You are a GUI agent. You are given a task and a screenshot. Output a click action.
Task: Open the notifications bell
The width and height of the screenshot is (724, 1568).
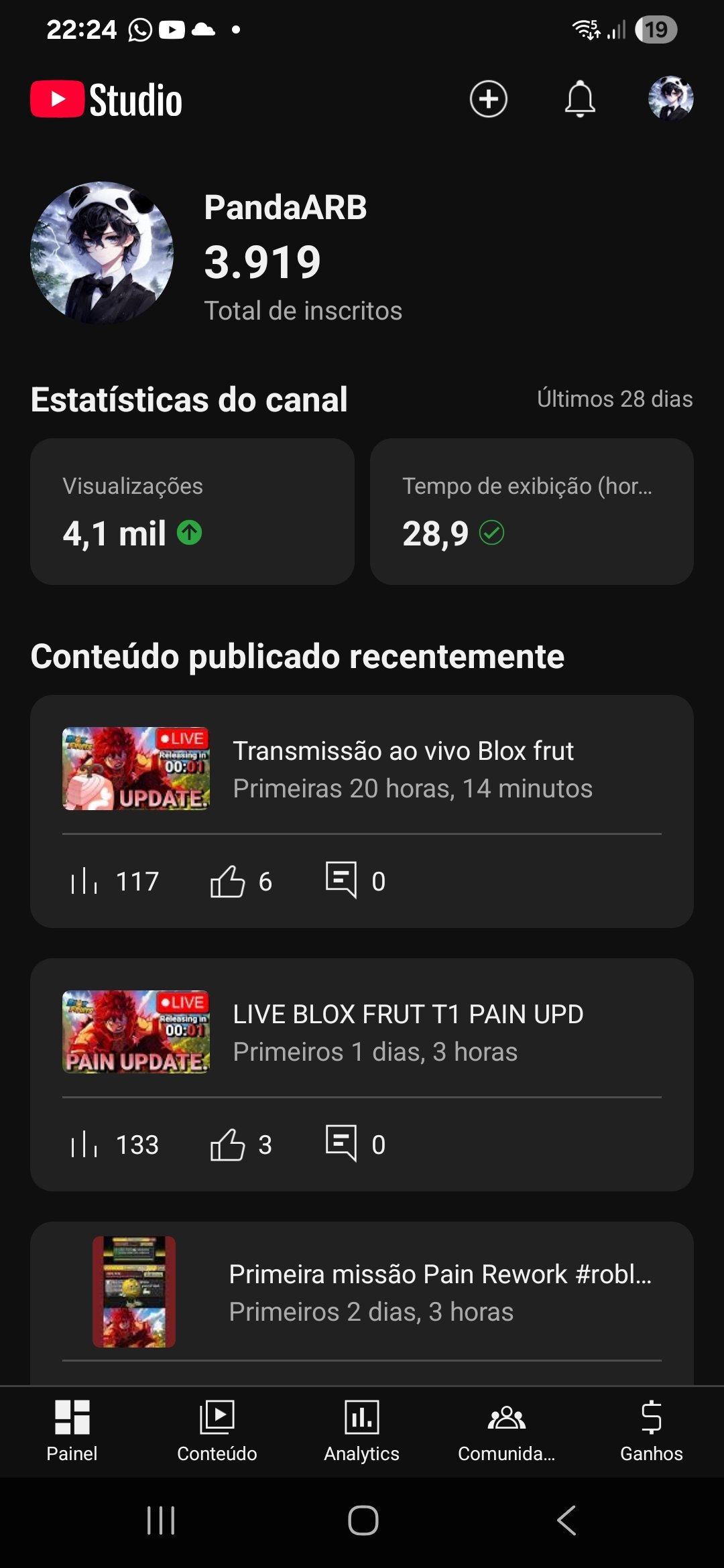580,99
